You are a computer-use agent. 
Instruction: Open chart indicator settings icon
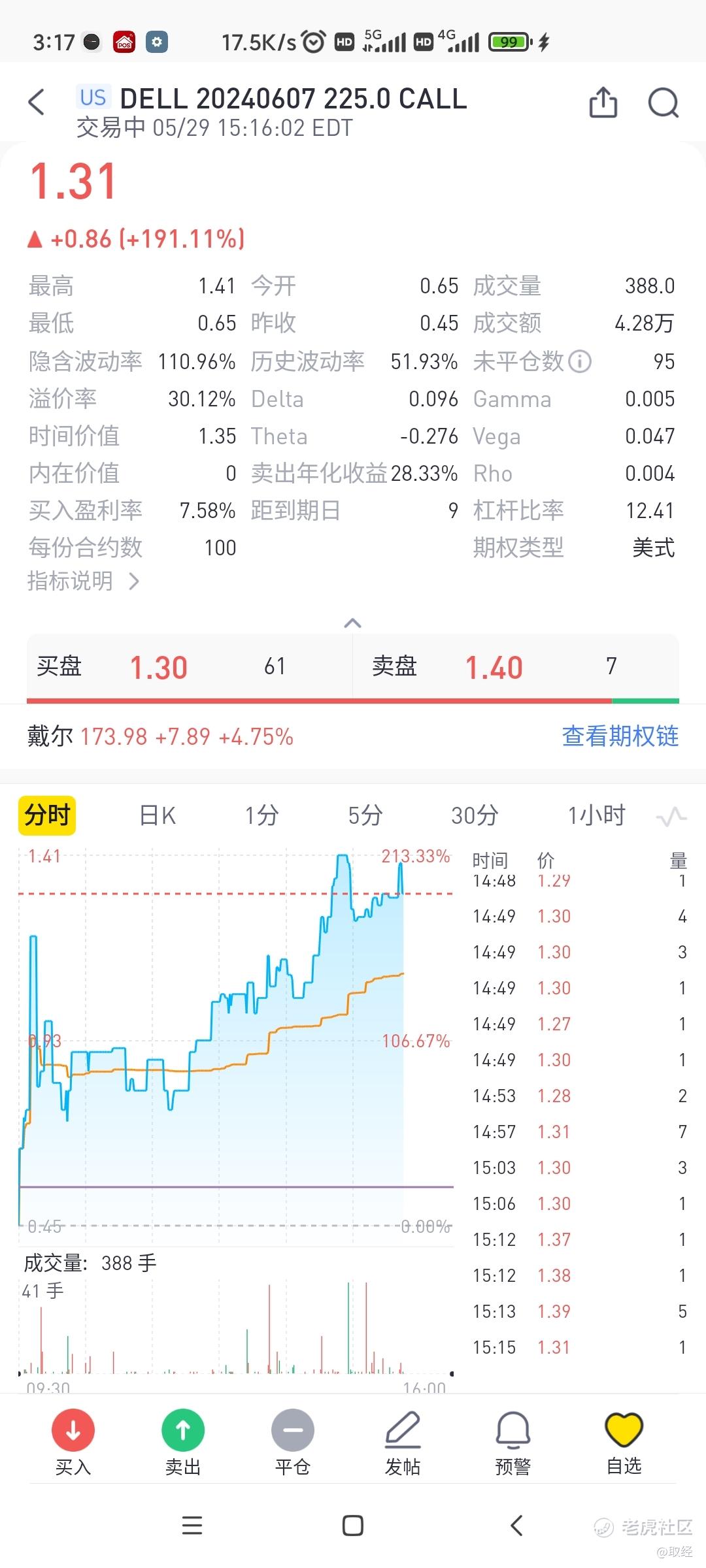[x=671, y=817]
